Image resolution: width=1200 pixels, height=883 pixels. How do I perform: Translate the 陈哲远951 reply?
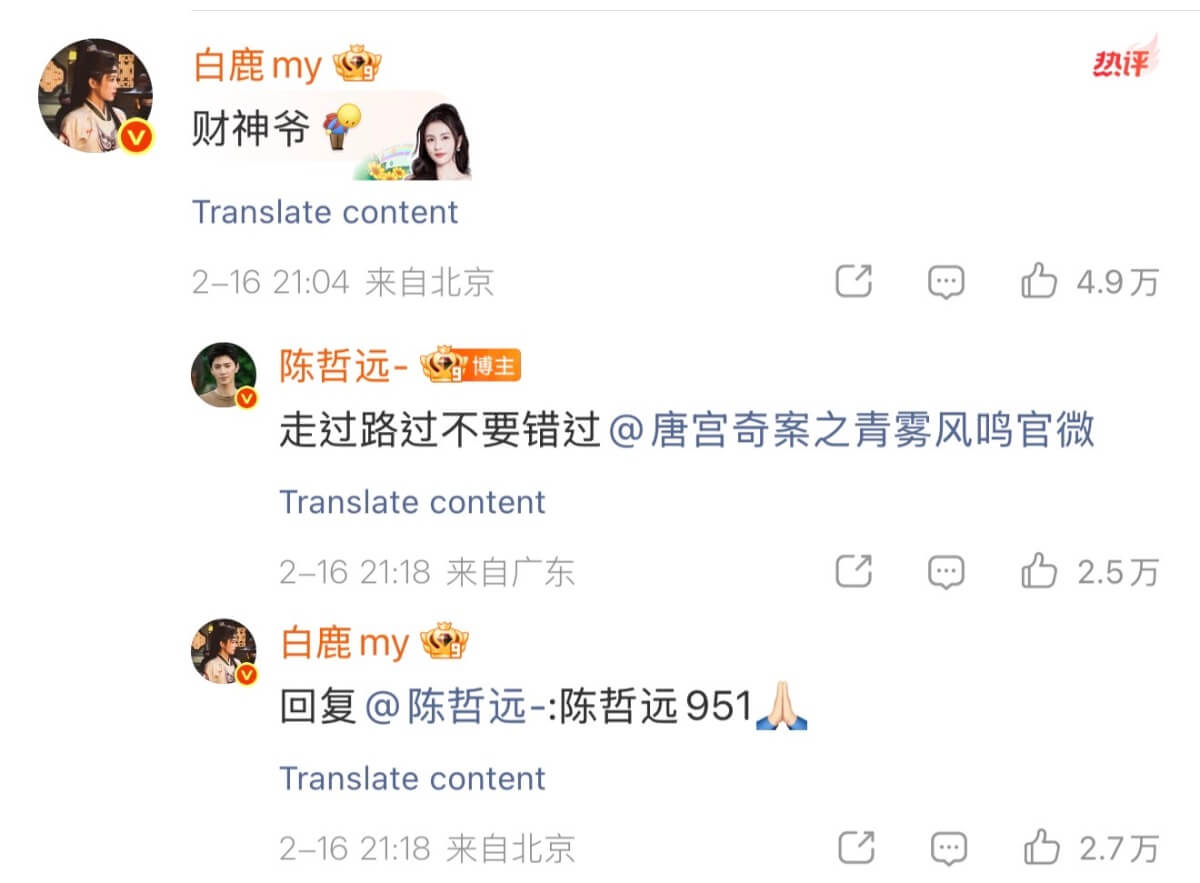(x=412, y=779)
